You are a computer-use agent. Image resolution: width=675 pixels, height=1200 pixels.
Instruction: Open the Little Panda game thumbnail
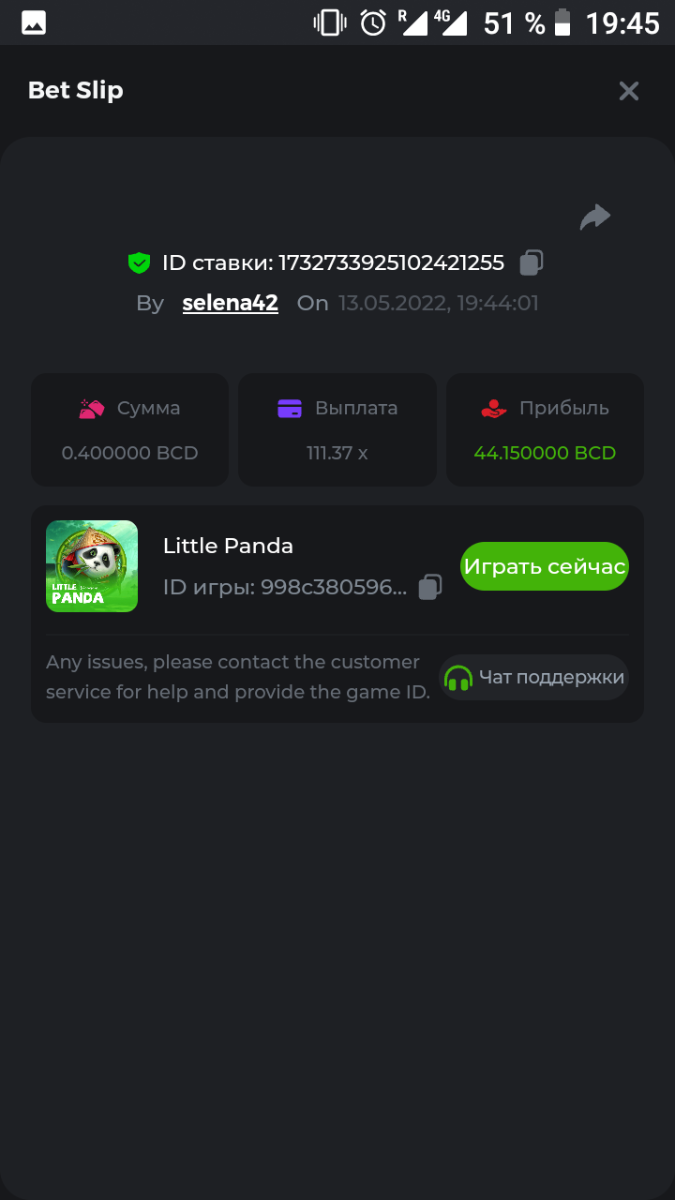(92, 566)
